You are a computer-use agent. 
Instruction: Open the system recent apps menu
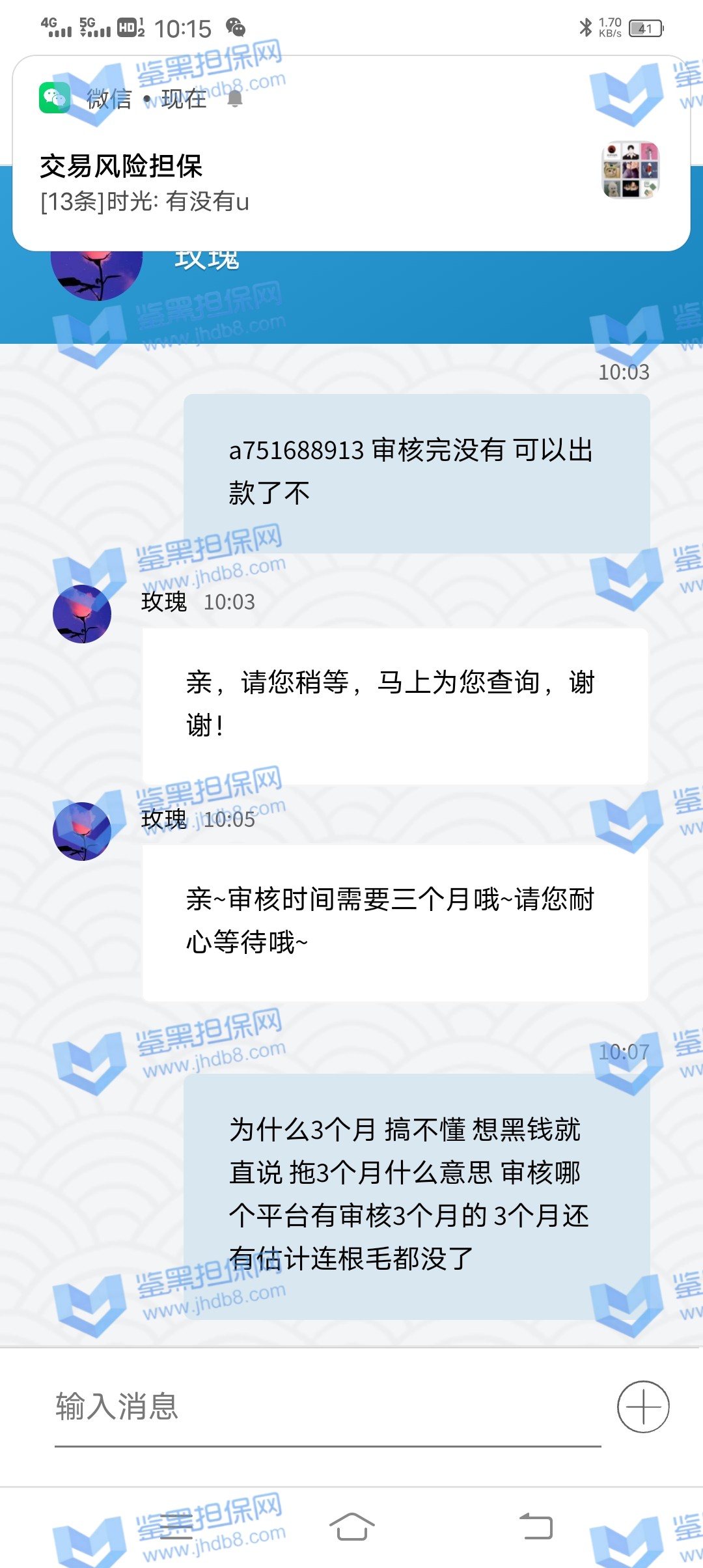coord(176,1526)
